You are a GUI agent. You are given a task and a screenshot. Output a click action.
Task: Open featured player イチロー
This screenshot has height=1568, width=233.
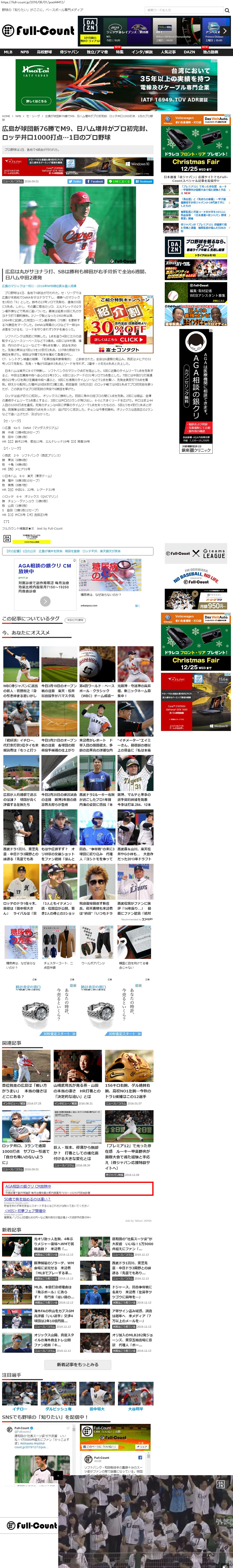click(20, 1409)
